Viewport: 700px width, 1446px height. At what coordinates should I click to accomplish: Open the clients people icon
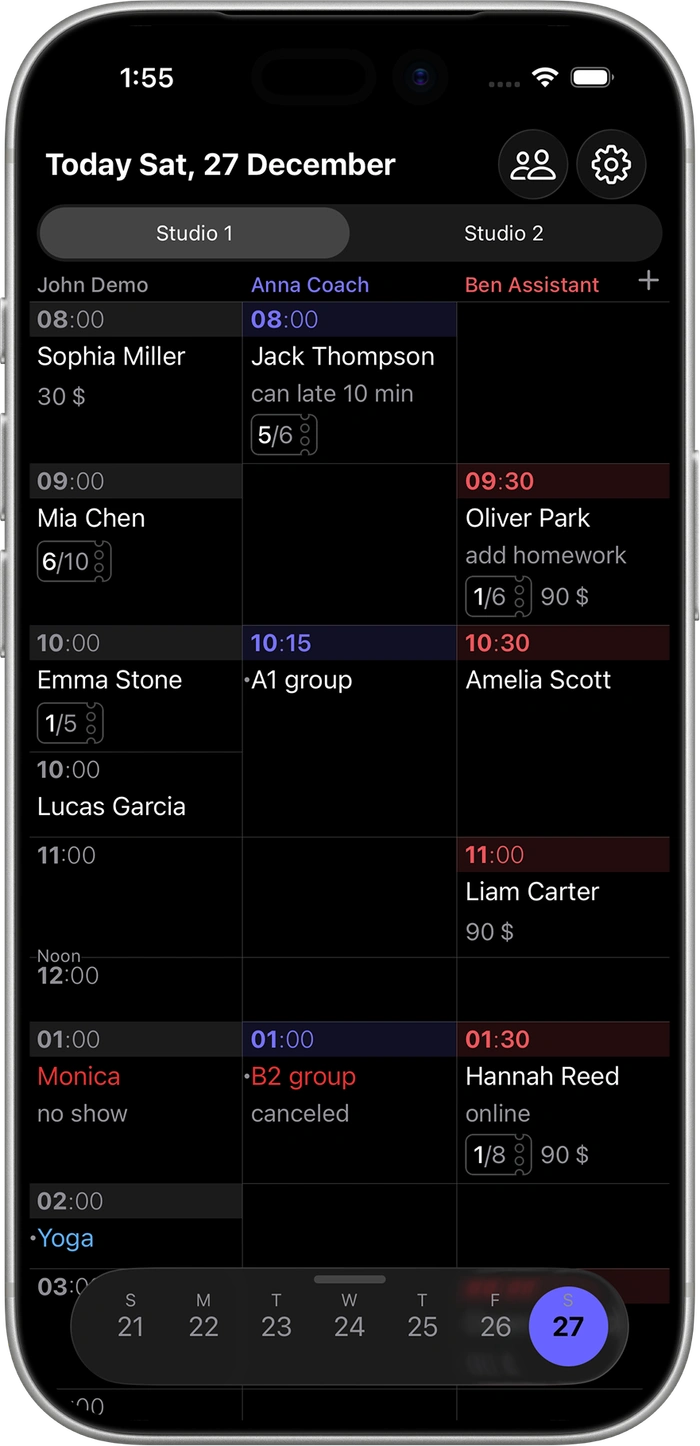(533, 164)
